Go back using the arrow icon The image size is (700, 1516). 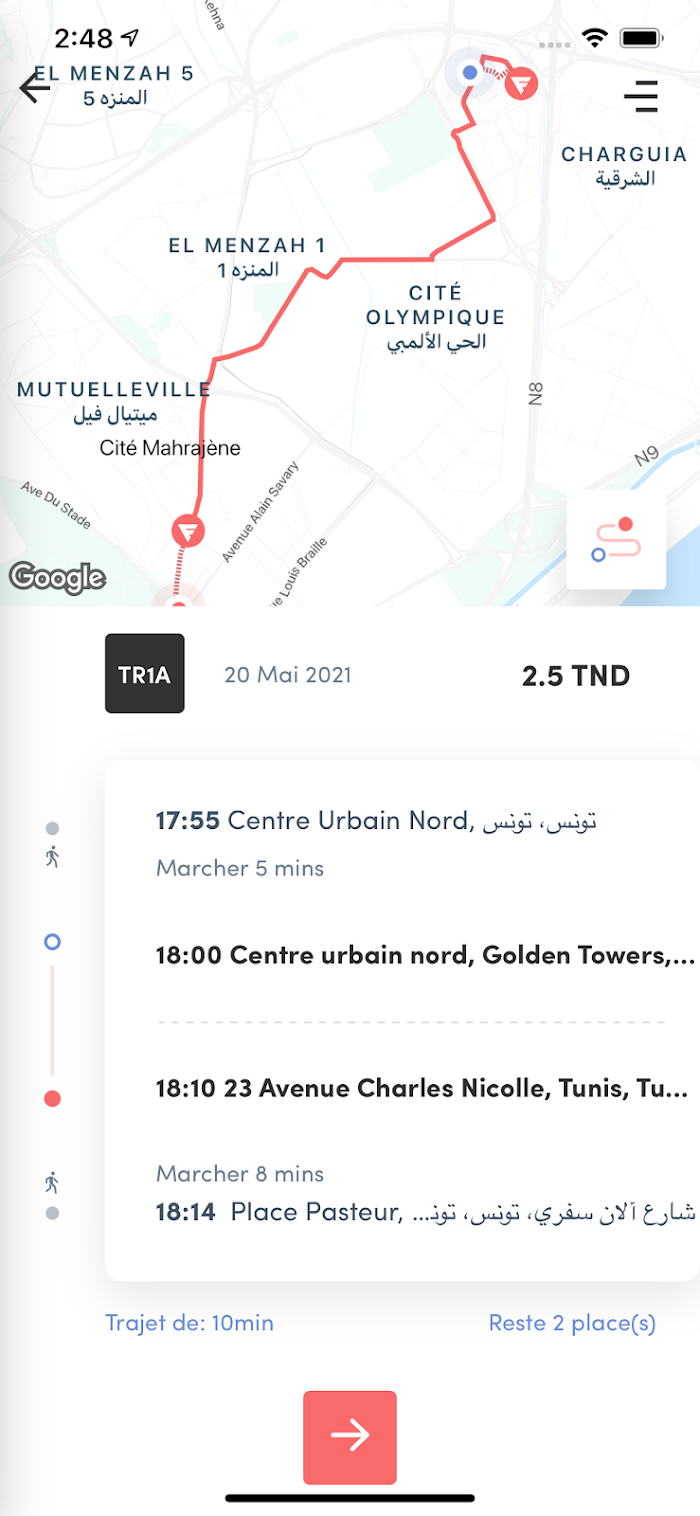pos(35,87)
